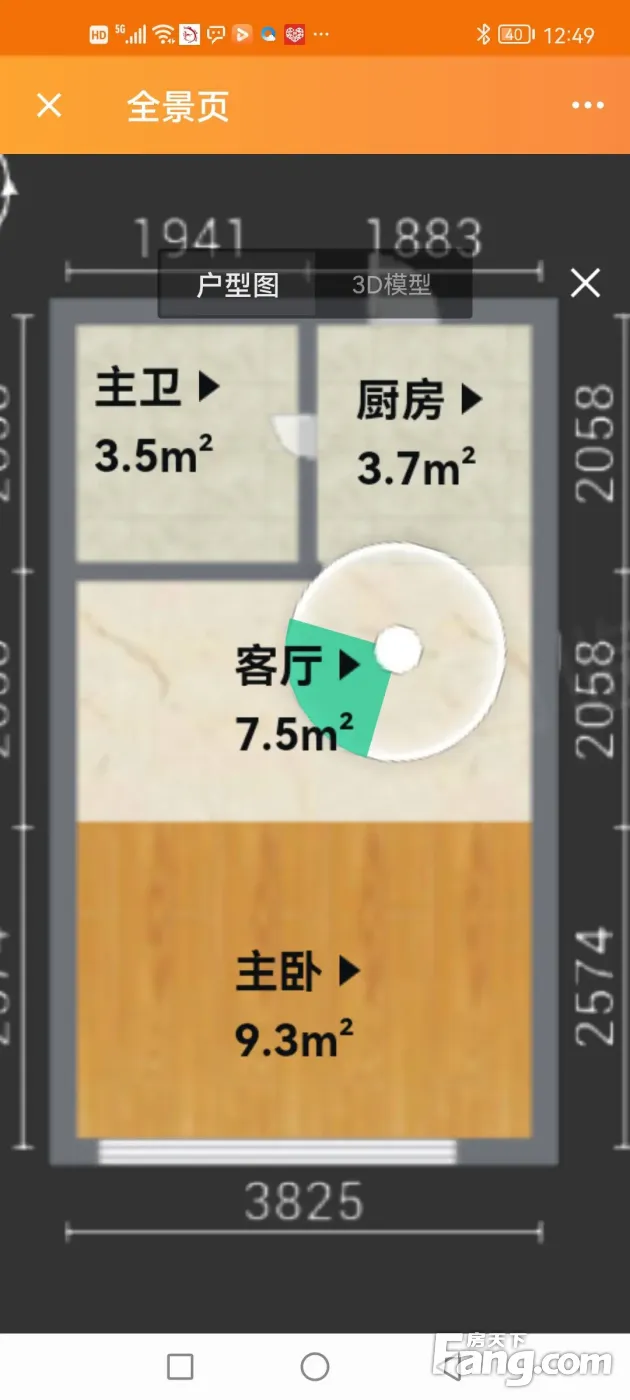This screenshot has height=1400, width=630.
Task: Switch to the 户型图 tab
Action: [x=237, y=285]
